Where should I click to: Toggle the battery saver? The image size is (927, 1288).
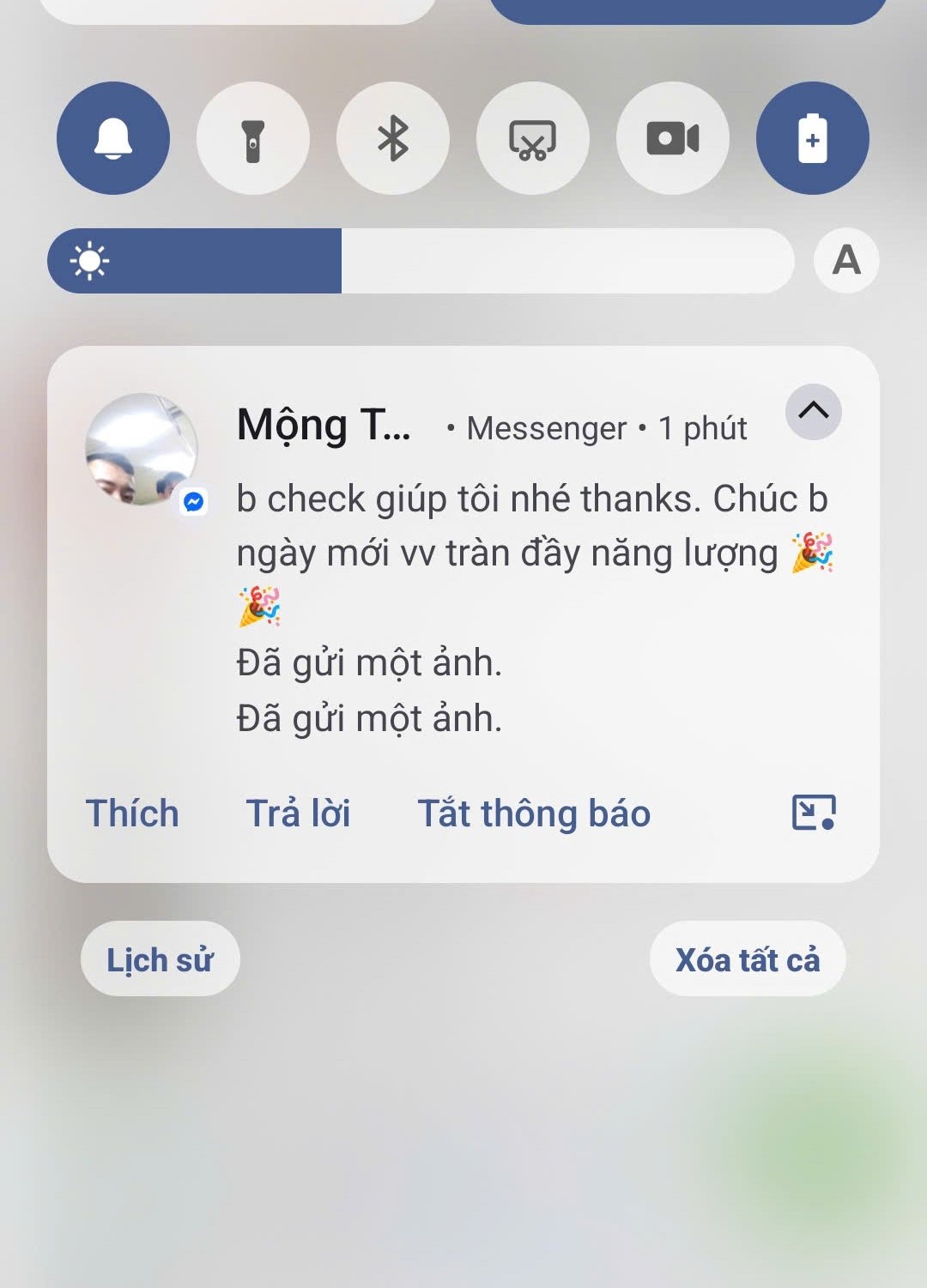coord(812,138)
